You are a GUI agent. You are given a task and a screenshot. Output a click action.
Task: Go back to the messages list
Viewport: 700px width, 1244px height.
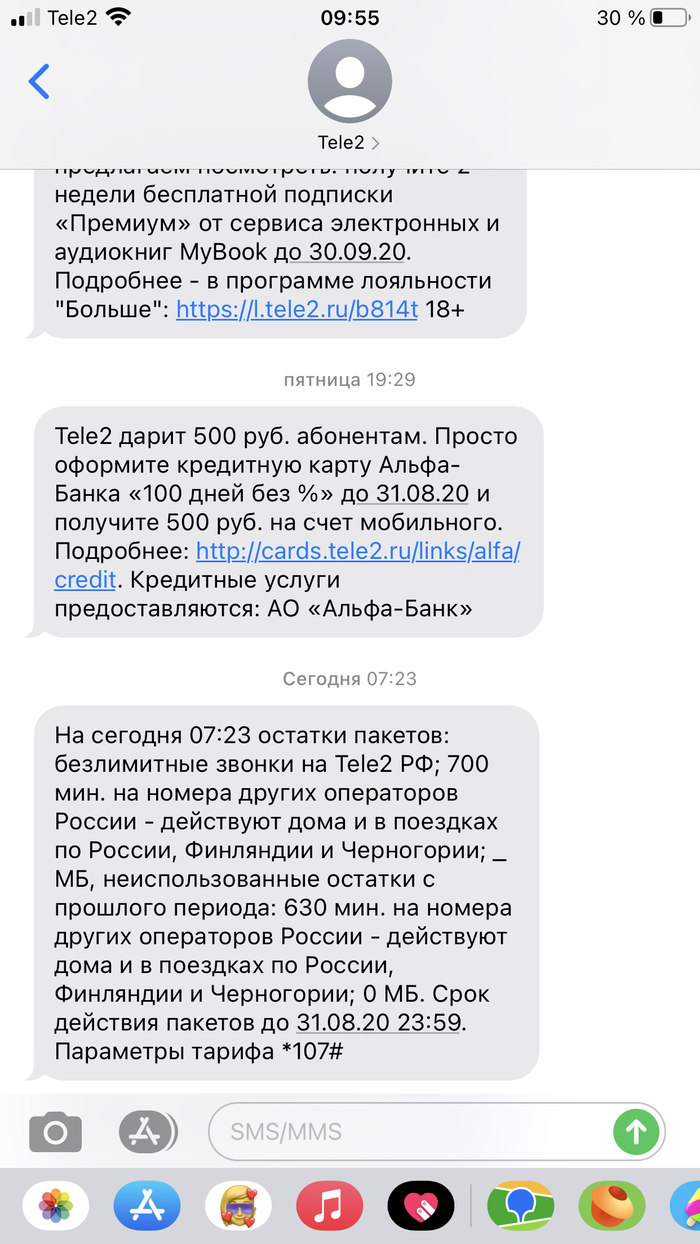click(x=39, y=81)
